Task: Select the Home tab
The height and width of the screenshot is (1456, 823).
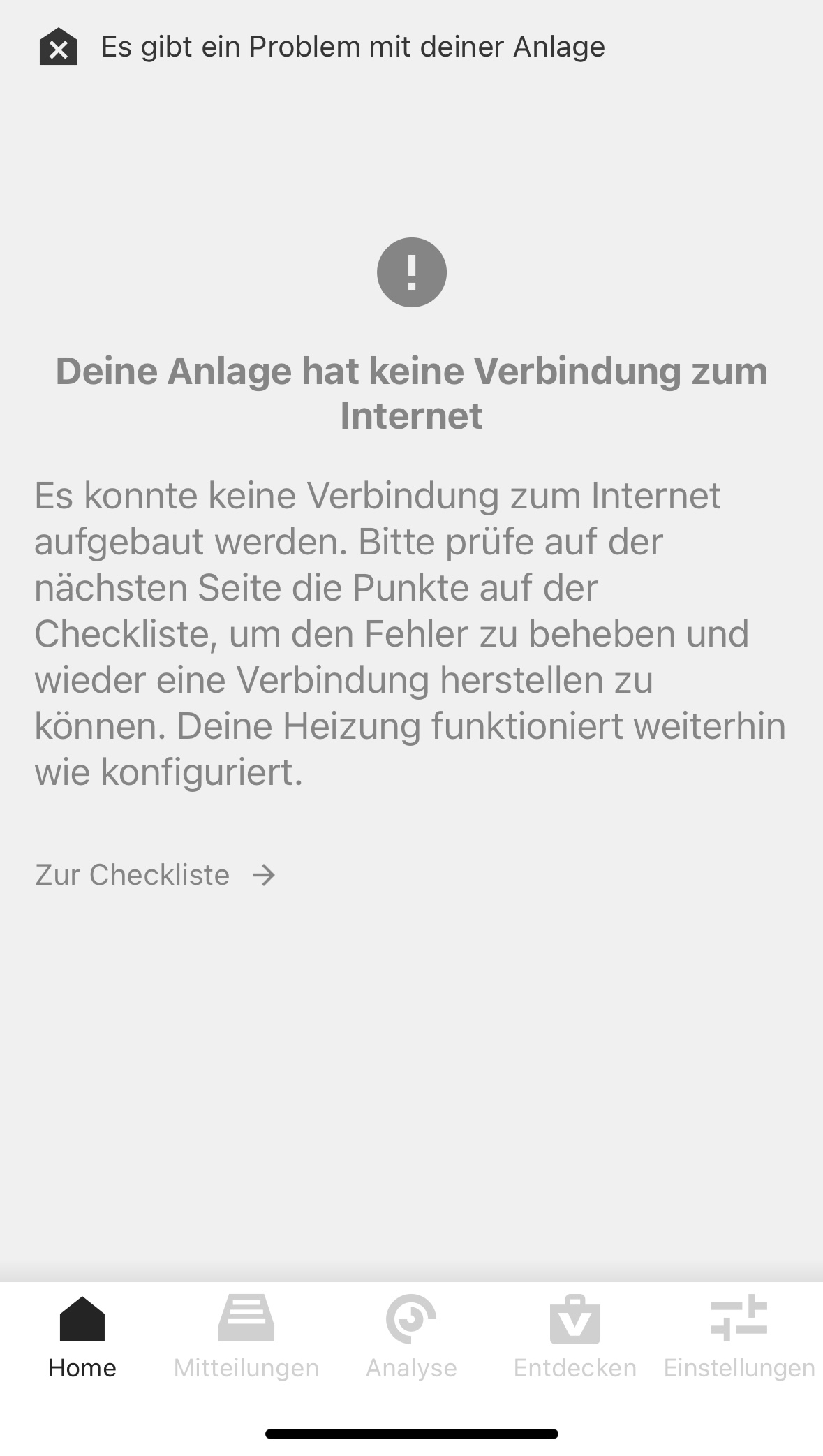Action: [82, 1337]
